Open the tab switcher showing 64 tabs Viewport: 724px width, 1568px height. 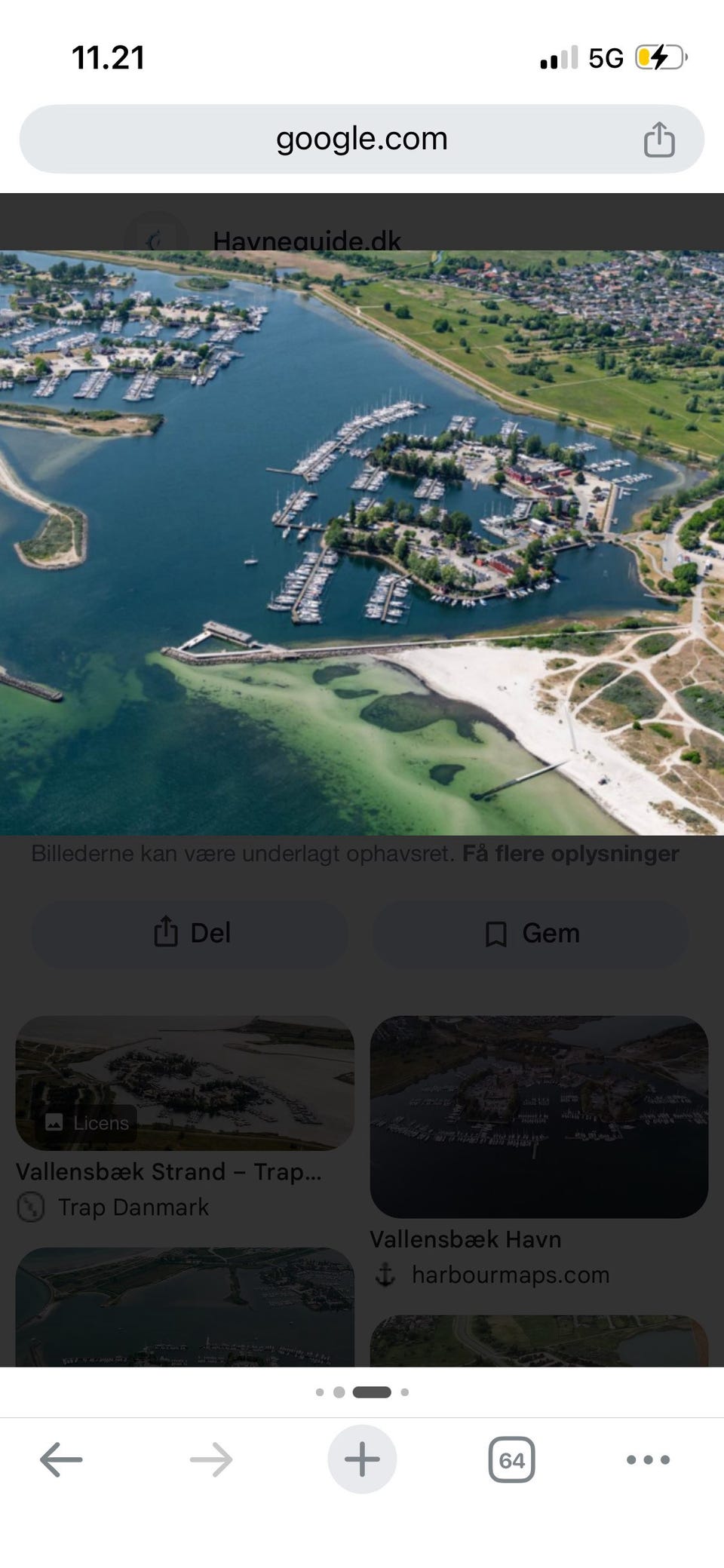(x=511, y=1458)
